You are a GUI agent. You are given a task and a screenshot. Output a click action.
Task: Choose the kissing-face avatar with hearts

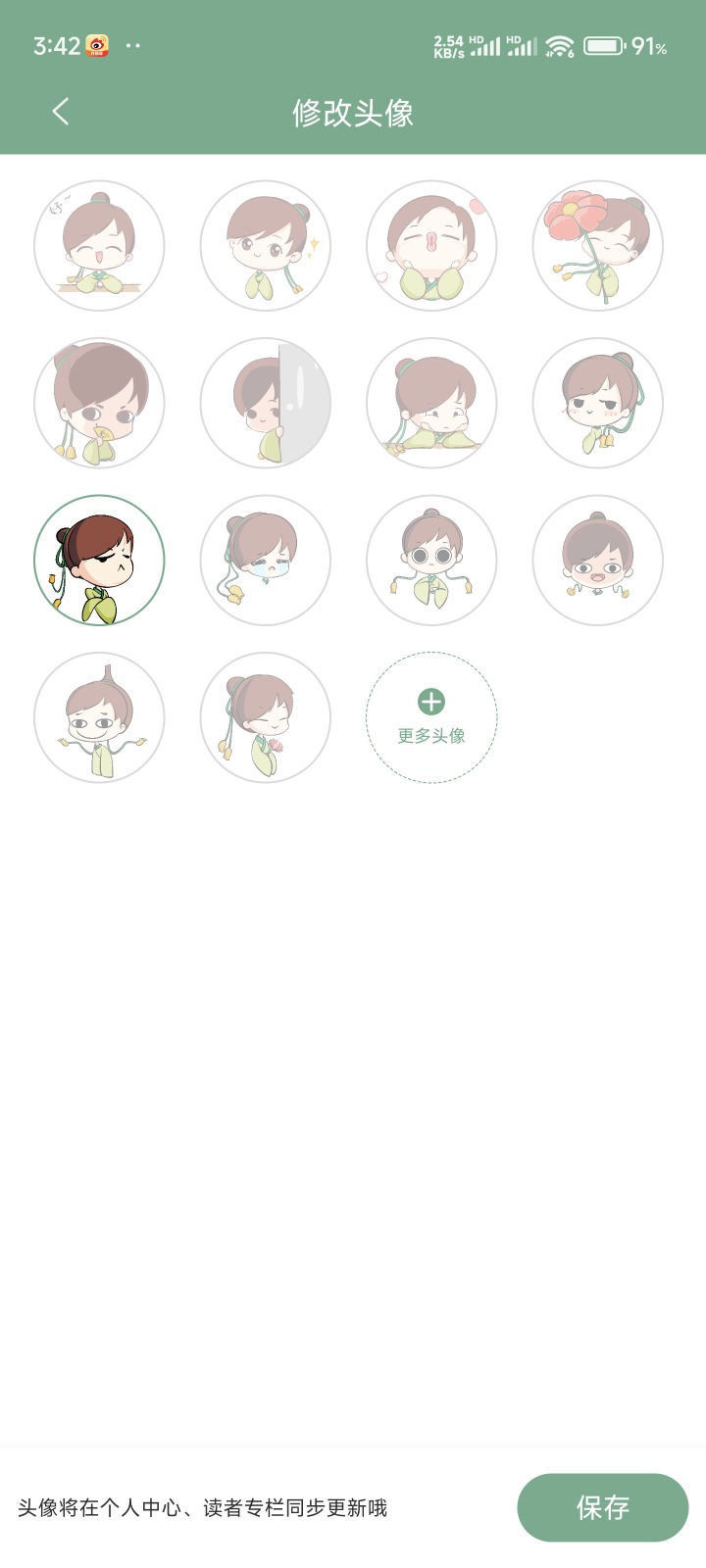431,245
